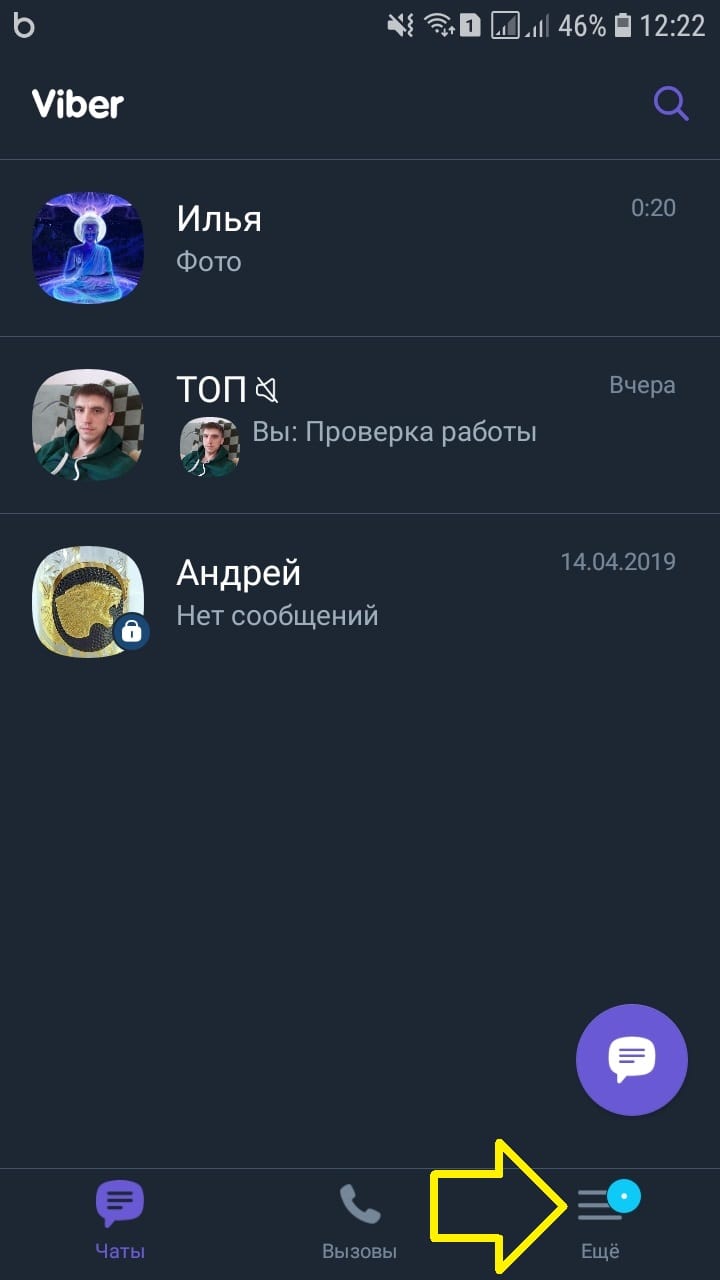
Task: Start a new chat with the compose bubble
Action: click(631, 1059)
